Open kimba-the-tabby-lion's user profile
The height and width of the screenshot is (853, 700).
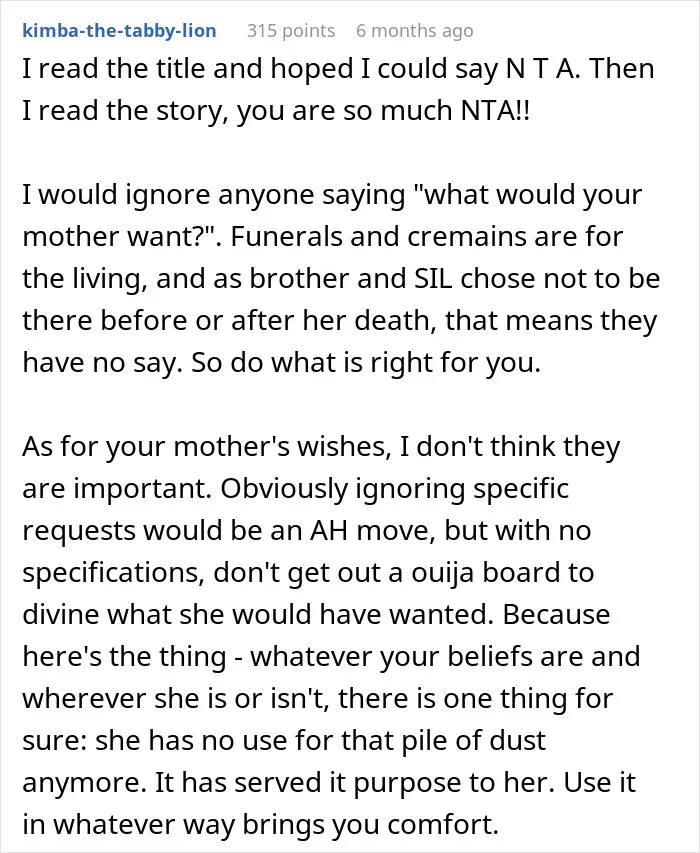[x=119, y=30]
